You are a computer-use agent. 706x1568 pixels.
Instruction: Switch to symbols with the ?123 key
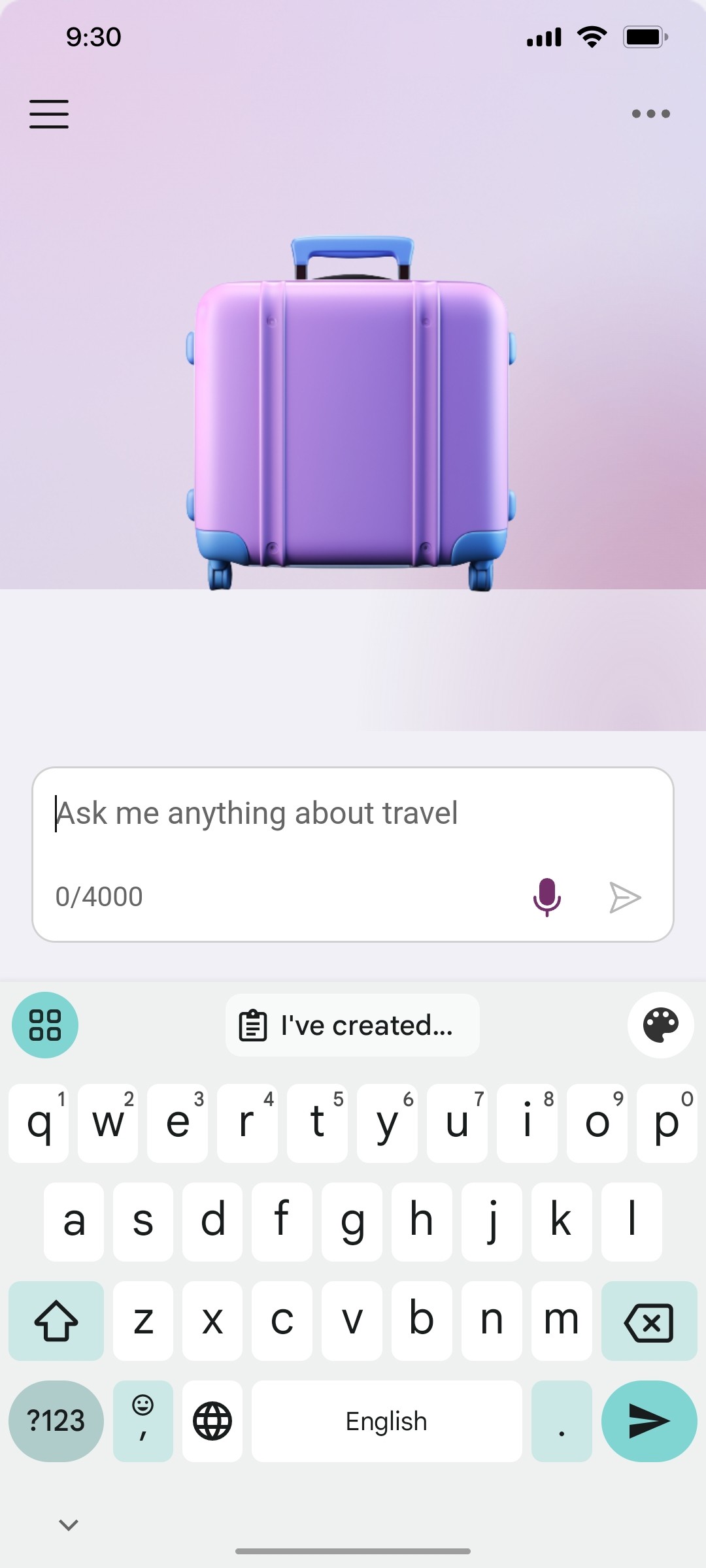(56, 1421)
